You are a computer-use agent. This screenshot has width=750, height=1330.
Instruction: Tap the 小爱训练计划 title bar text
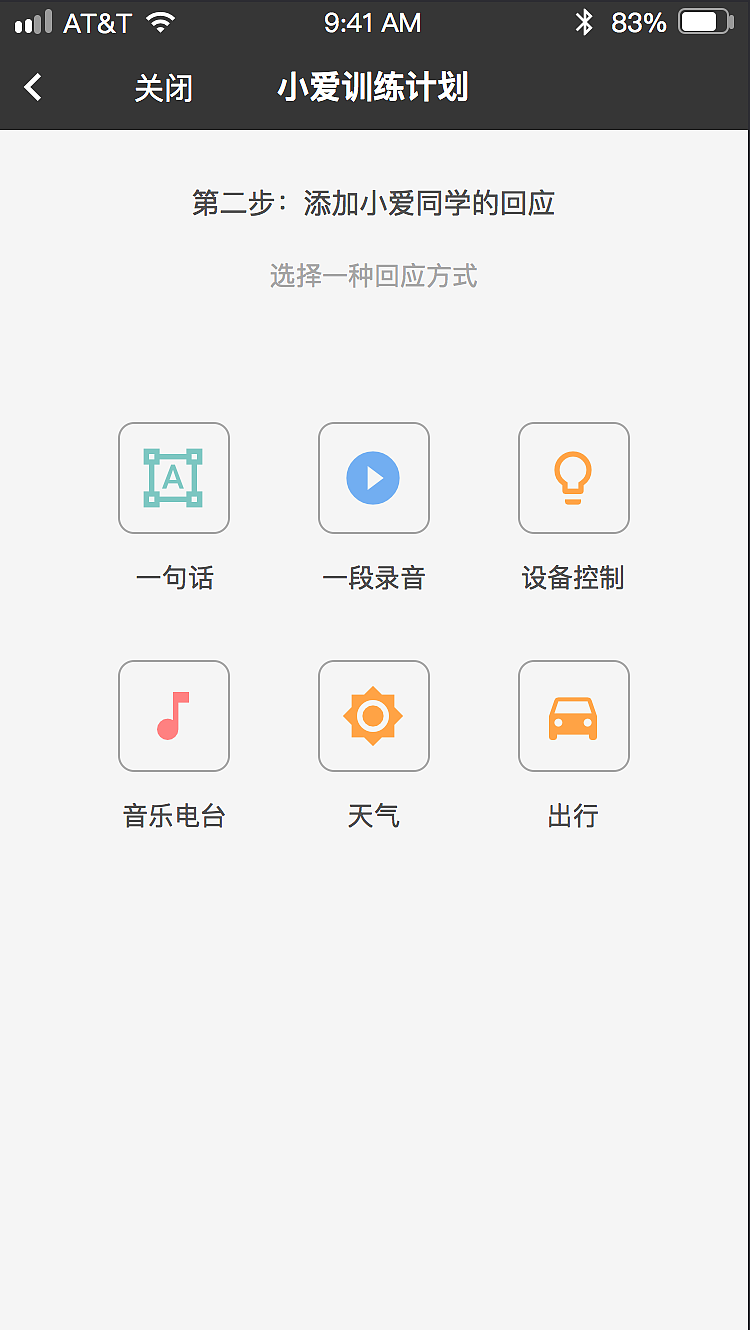(374, 88)
